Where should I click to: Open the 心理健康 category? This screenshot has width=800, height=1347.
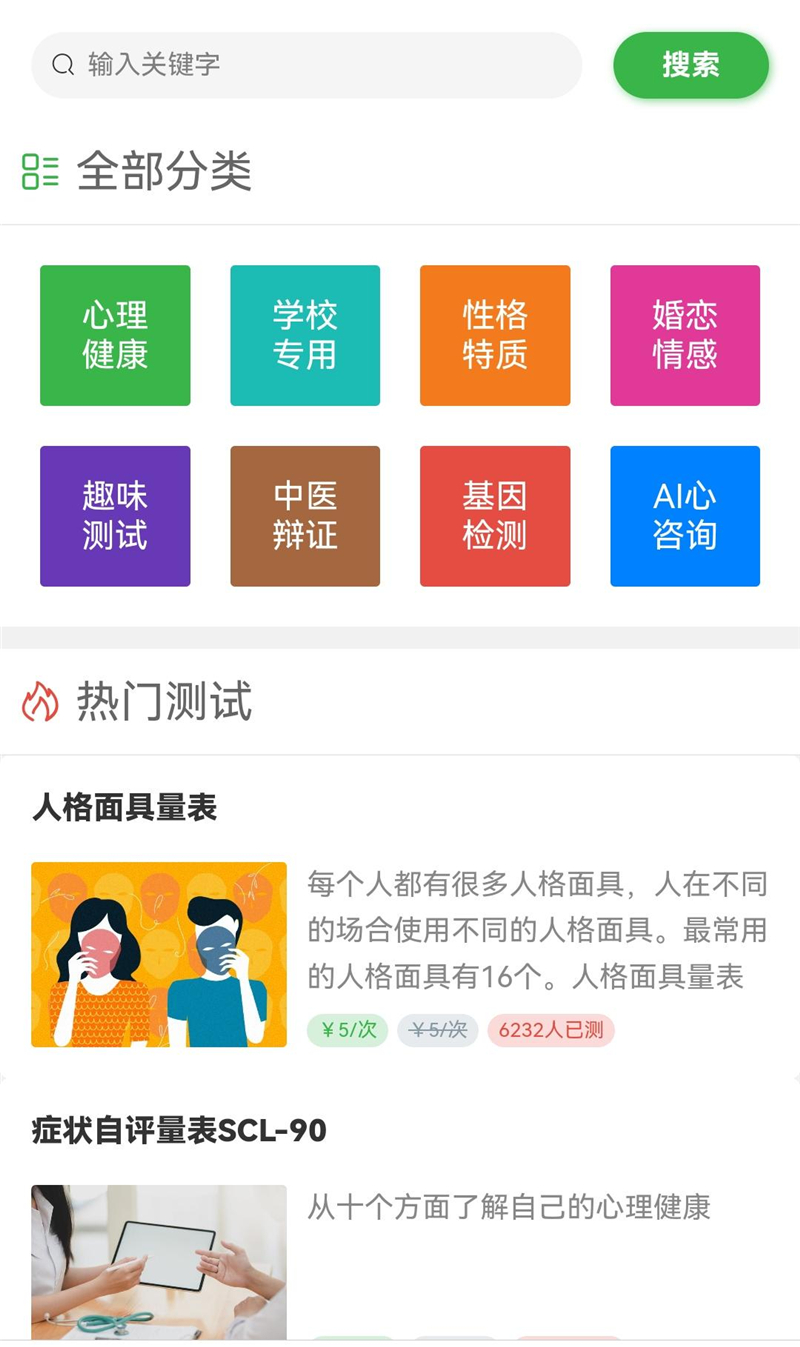115,335
